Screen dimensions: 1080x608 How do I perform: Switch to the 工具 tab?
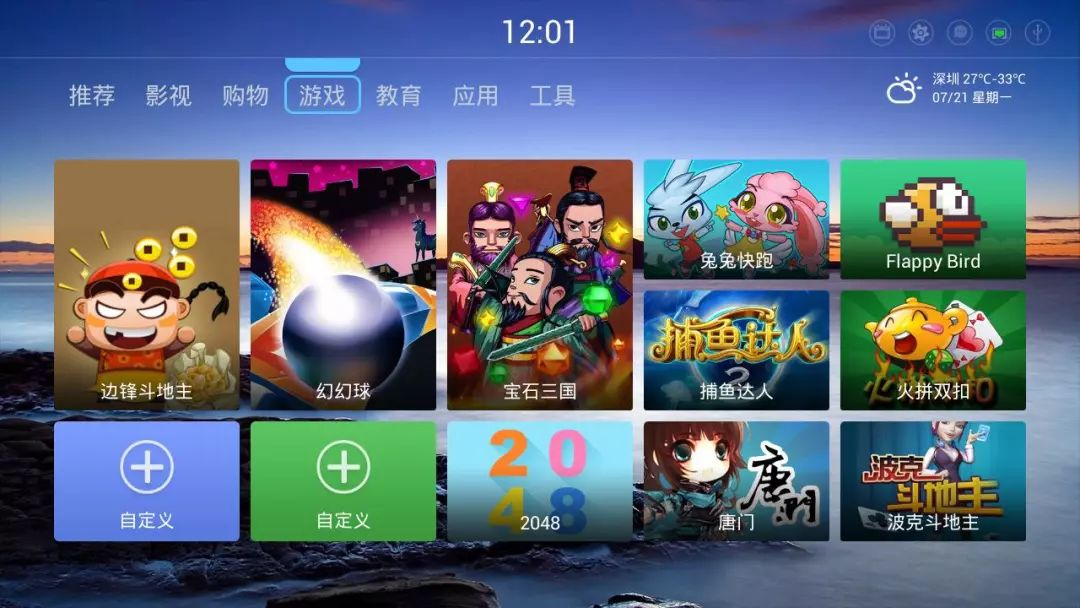(552, 96)
